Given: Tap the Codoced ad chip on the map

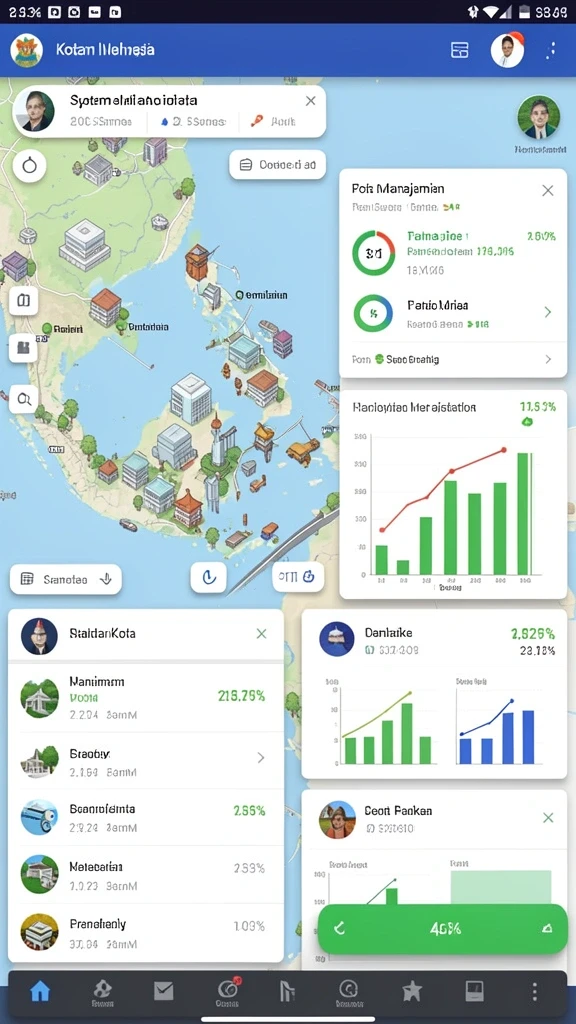Looking at the screenshot, I should (278, 165).
